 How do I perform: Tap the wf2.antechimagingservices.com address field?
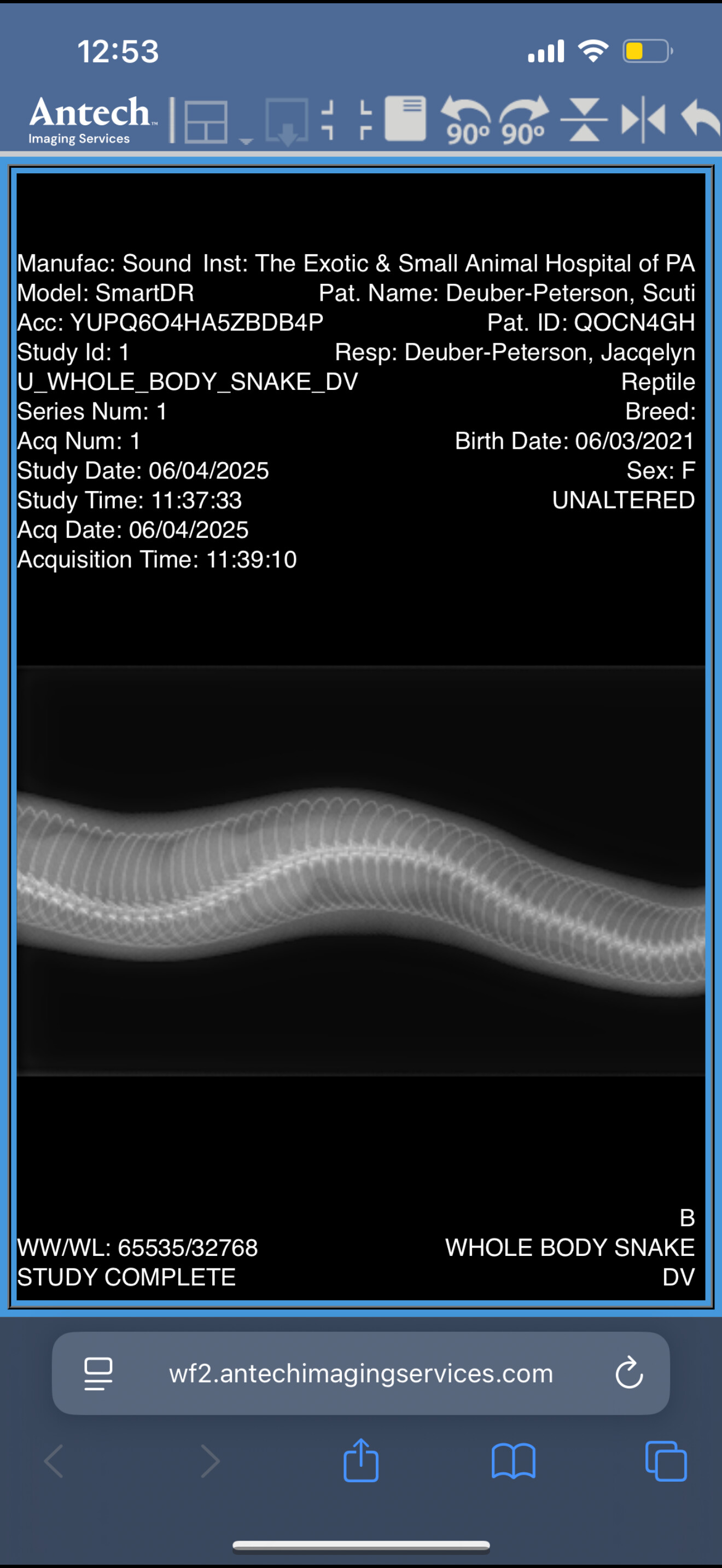click(360, 1373)
